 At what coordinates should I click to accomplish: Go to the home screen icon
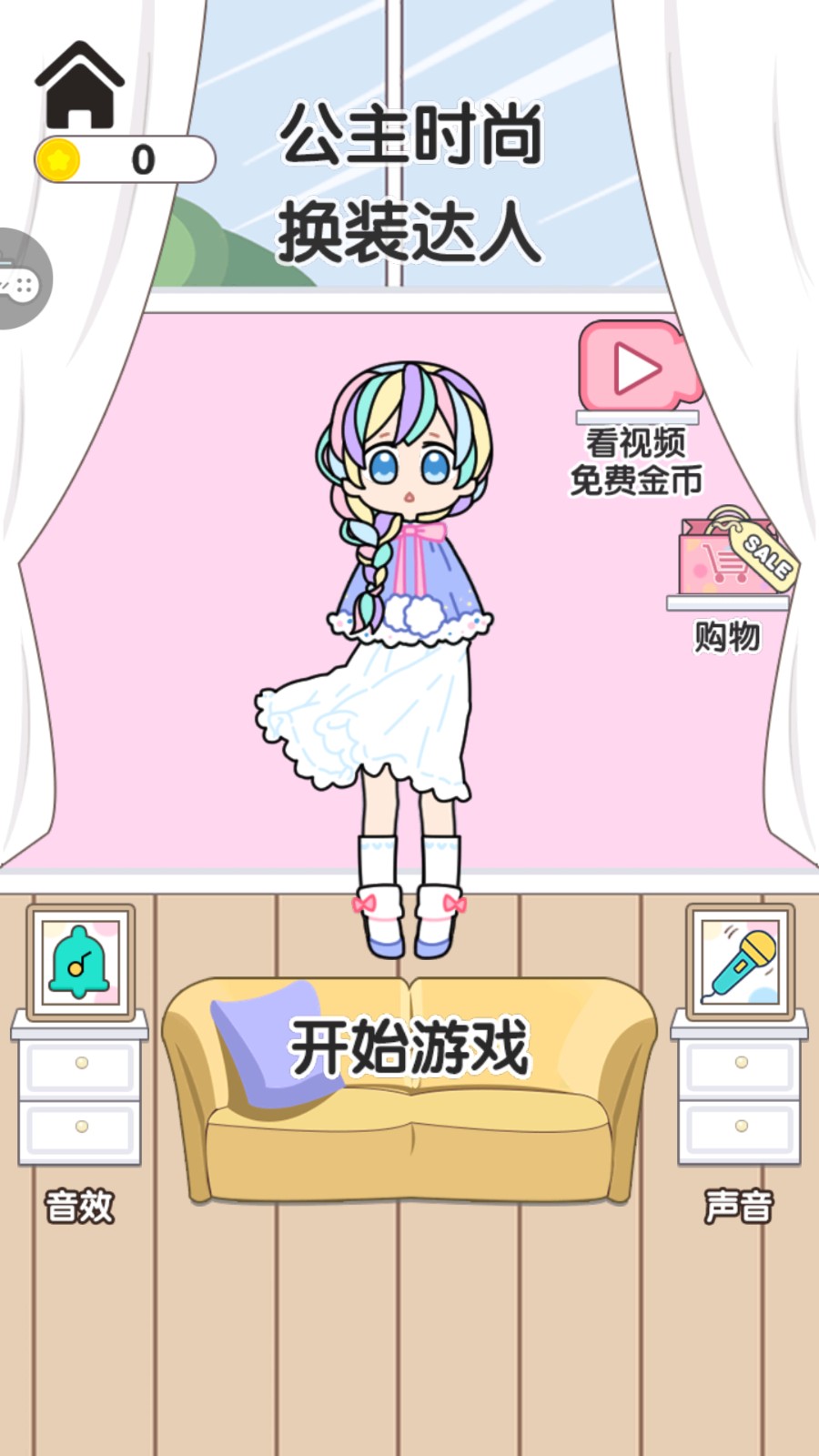[79, 86]
